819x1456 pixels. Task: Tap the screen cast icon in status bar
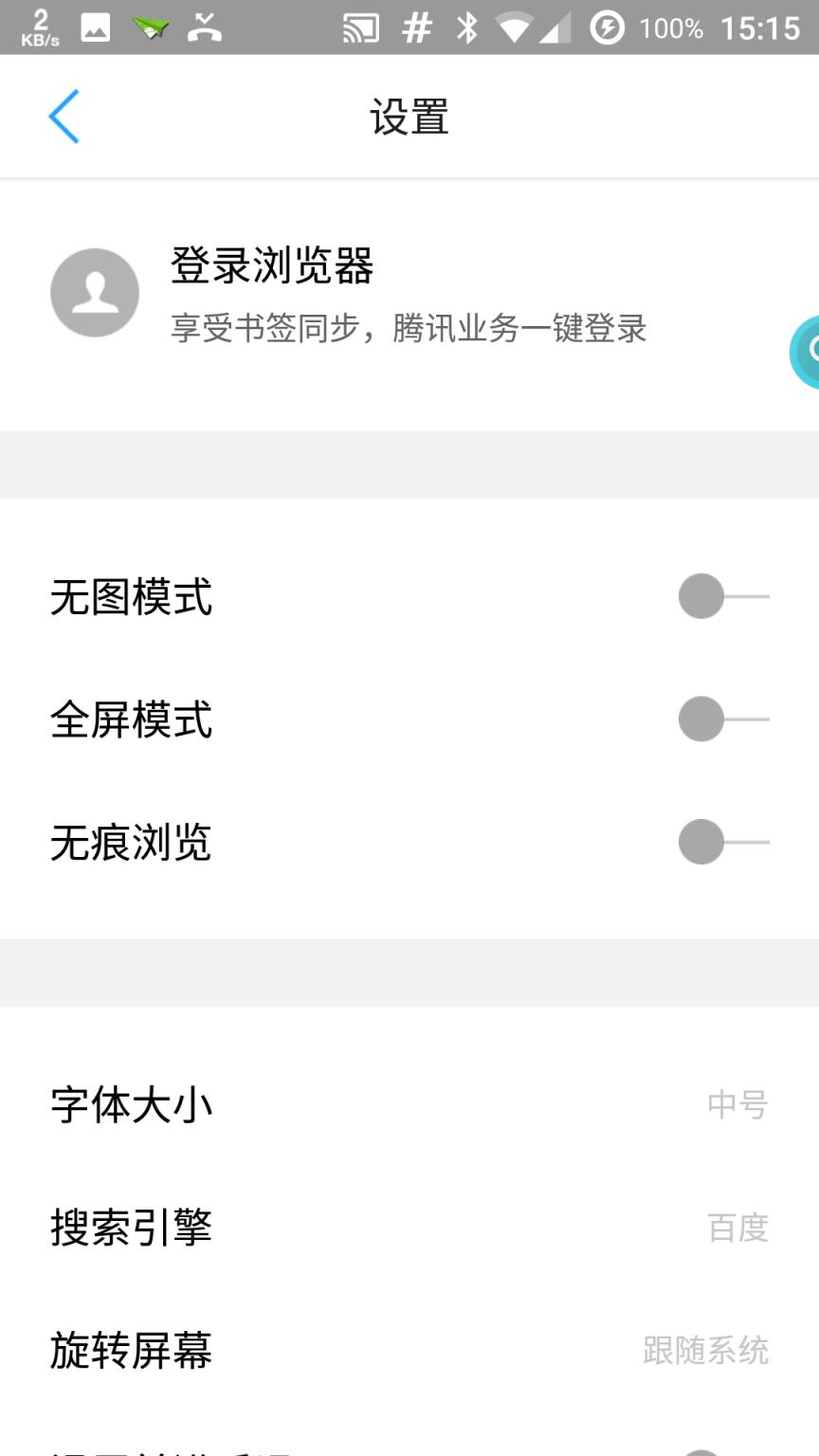tap(360, 27)
